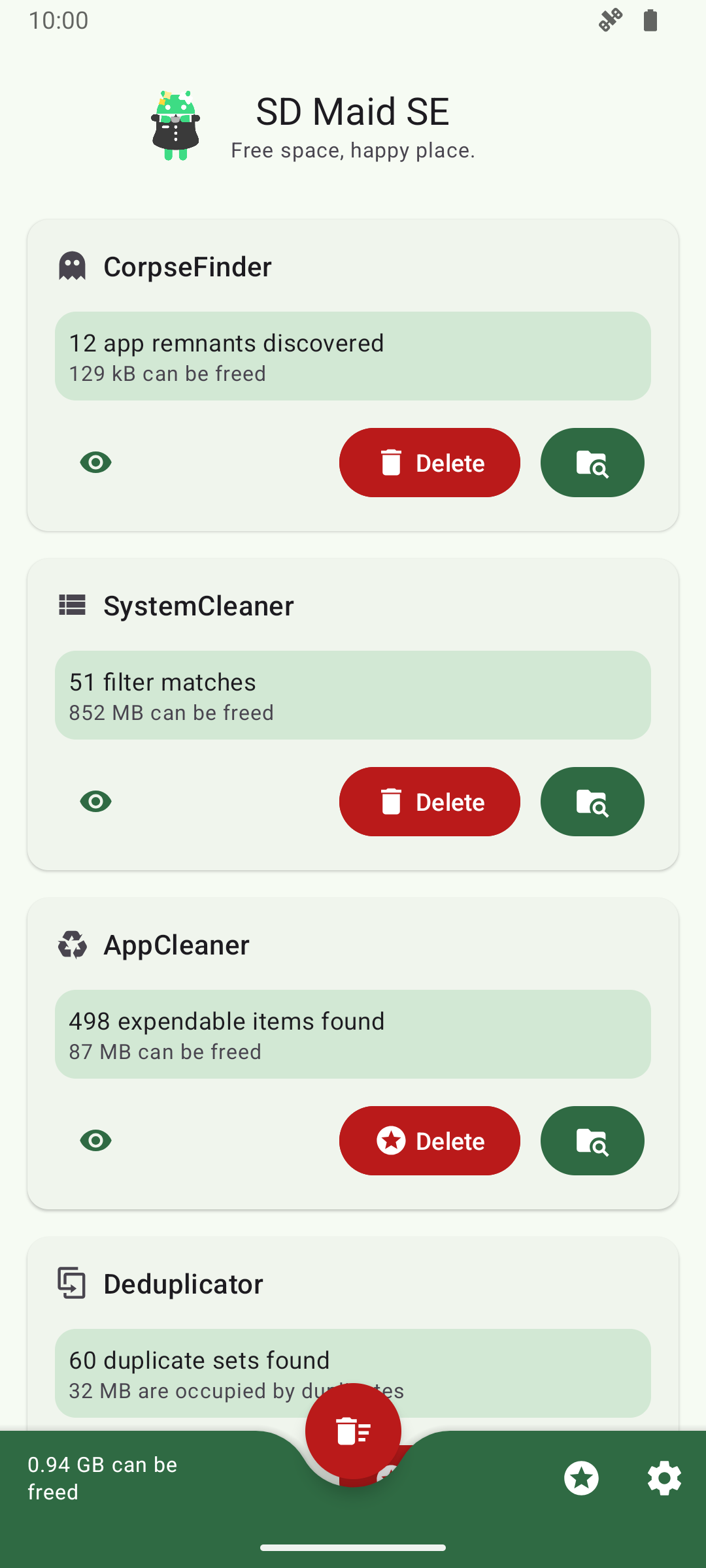706x1568 pixels.
Task: Open settings gear
Action: [664, 1478]
